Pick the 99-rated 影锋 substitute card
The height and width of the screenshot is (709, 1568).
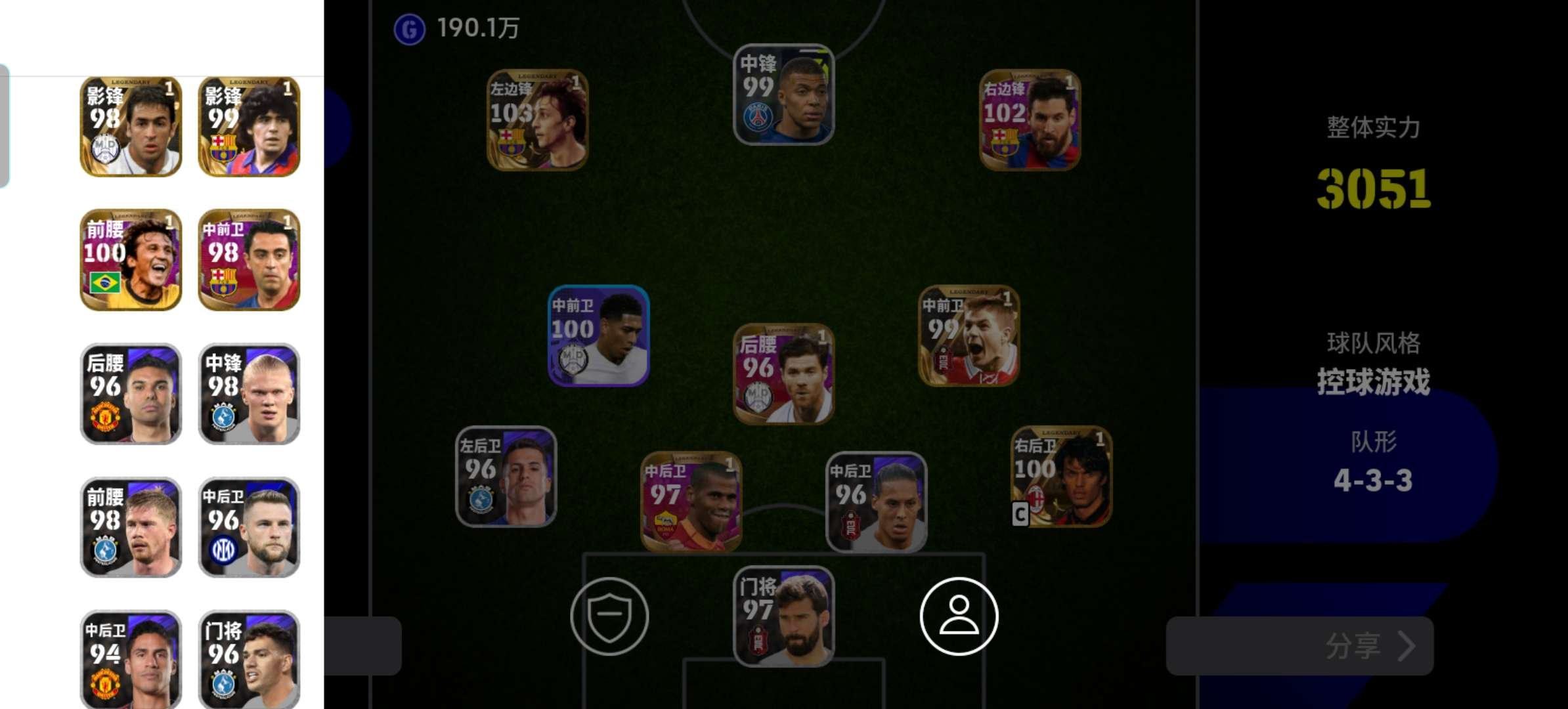(249, 127)
